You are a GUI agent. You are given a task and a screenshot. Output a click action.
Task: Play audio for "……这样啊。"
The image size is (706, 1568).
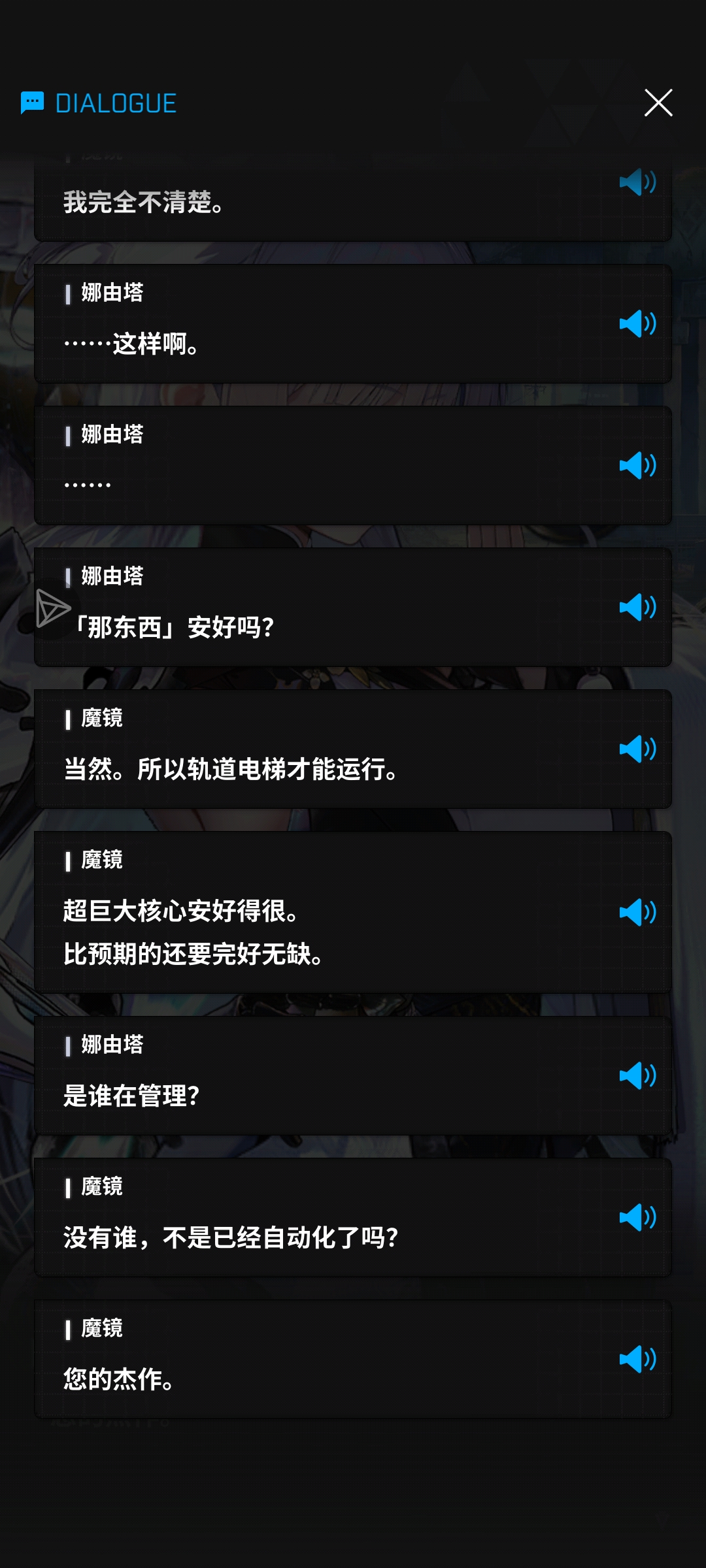[x=637, y=323]
